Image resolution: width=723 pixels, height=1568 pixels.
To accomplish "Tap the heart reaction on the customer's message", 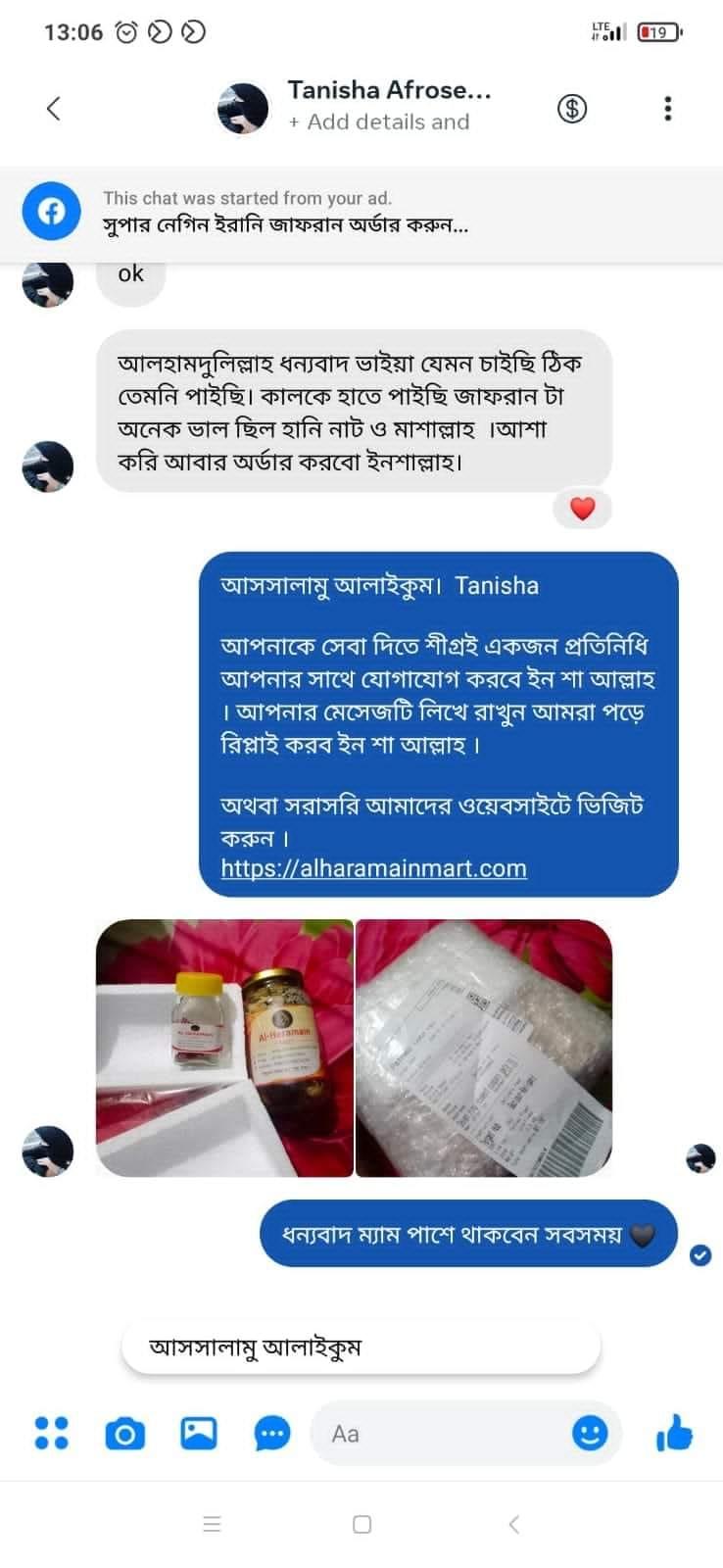I will (x=583, y=509).
